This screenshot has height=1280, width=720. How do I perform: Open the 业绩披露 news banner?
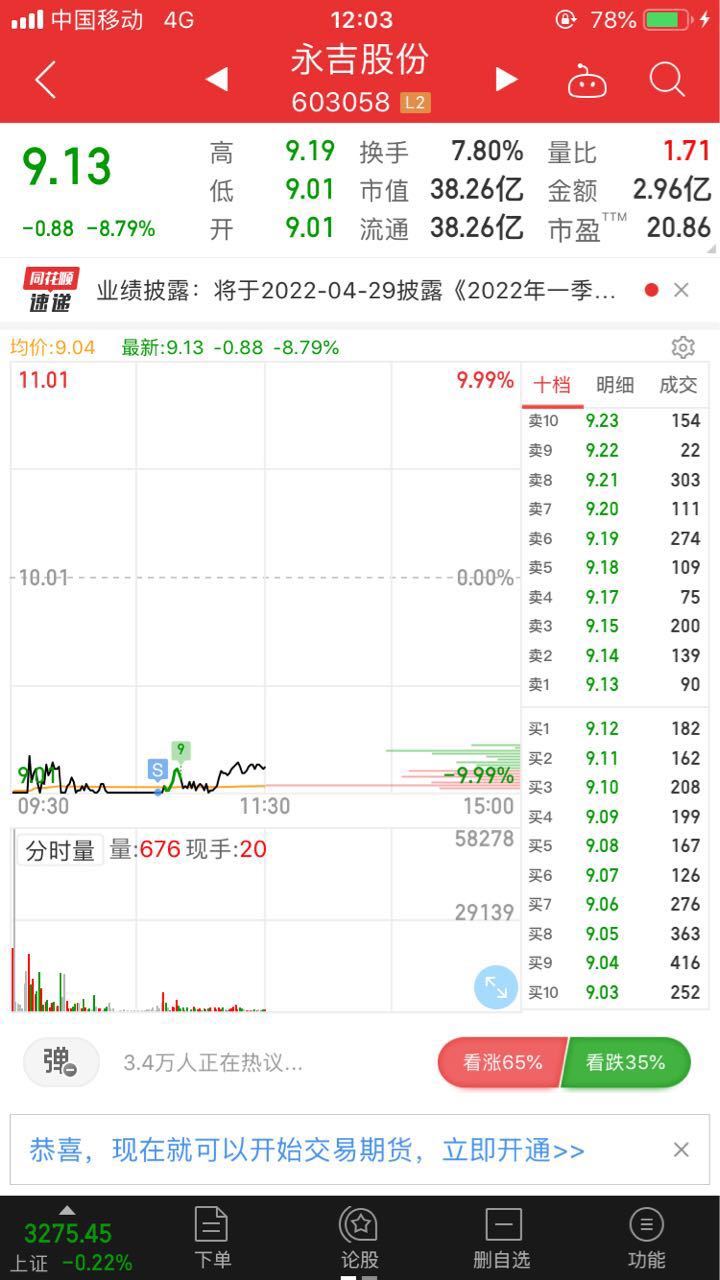(x=355, y=290)
